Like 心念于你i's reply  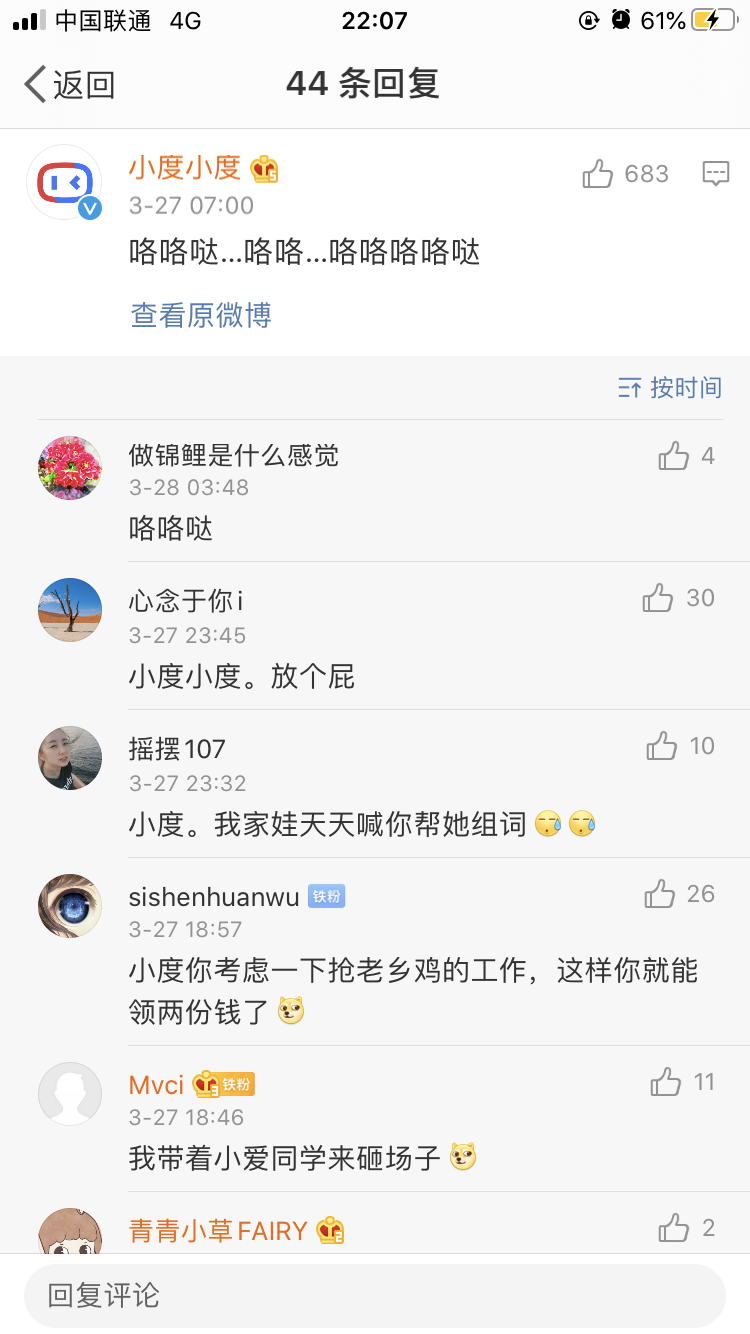658,598
